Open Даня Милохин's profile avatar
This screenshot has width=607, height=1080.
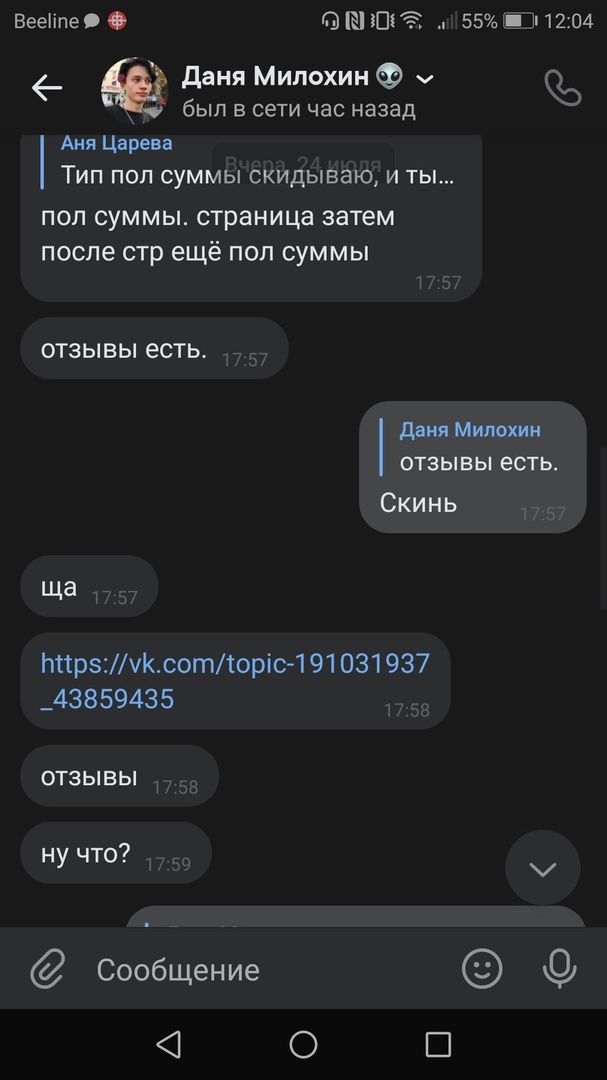tap(134, 90)
